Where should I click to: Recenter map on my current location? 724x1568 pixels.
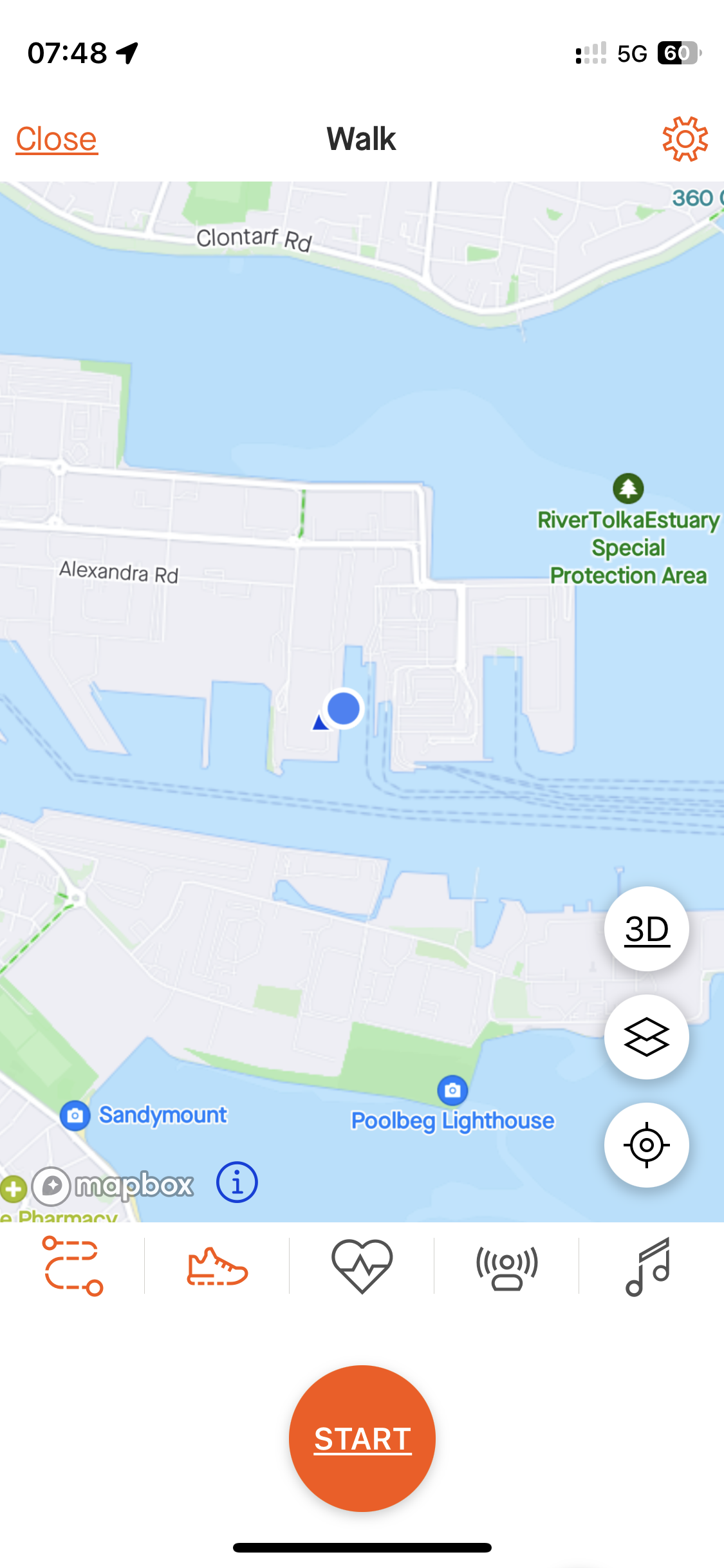pyautogui.click(x=646, y=1145)
